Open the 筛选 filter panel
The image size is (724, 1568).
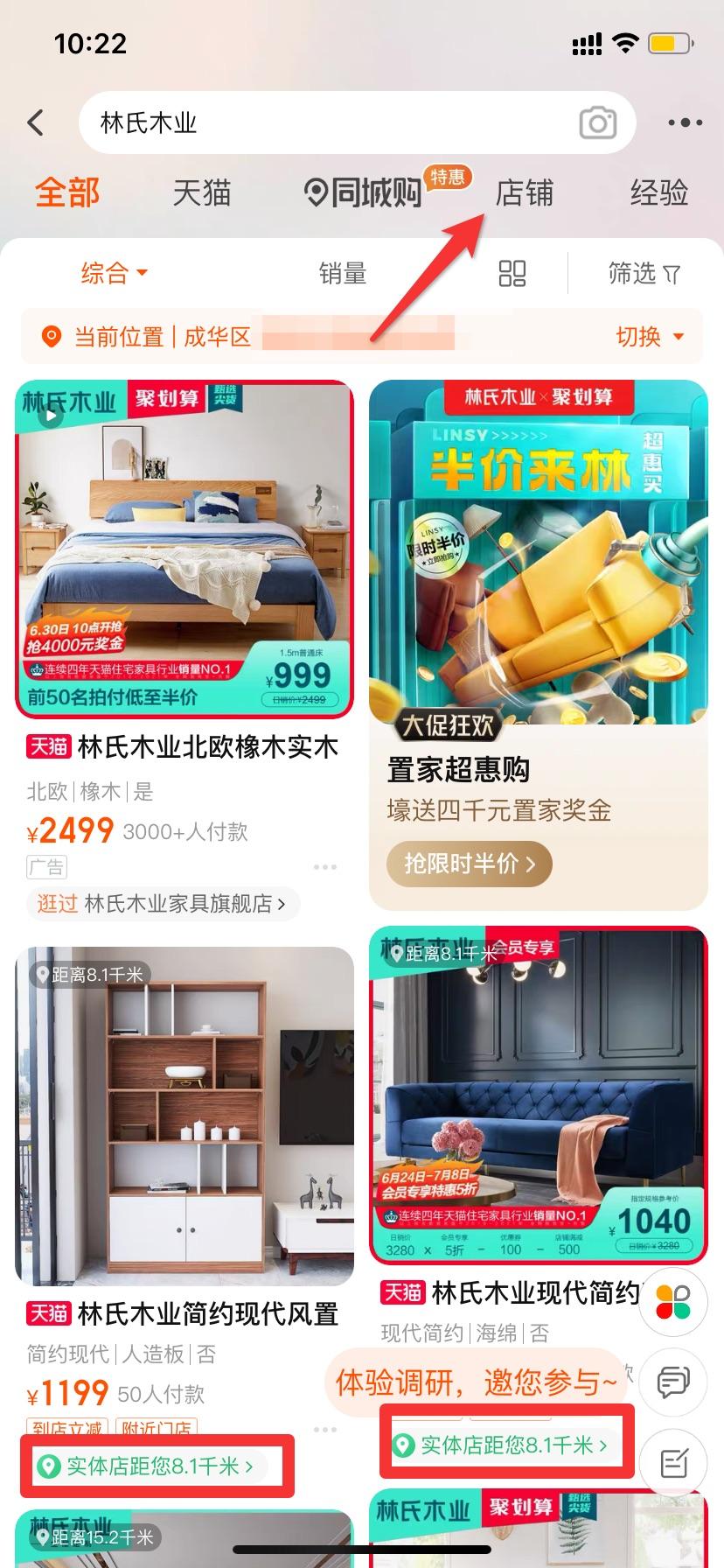click(644, 273)
